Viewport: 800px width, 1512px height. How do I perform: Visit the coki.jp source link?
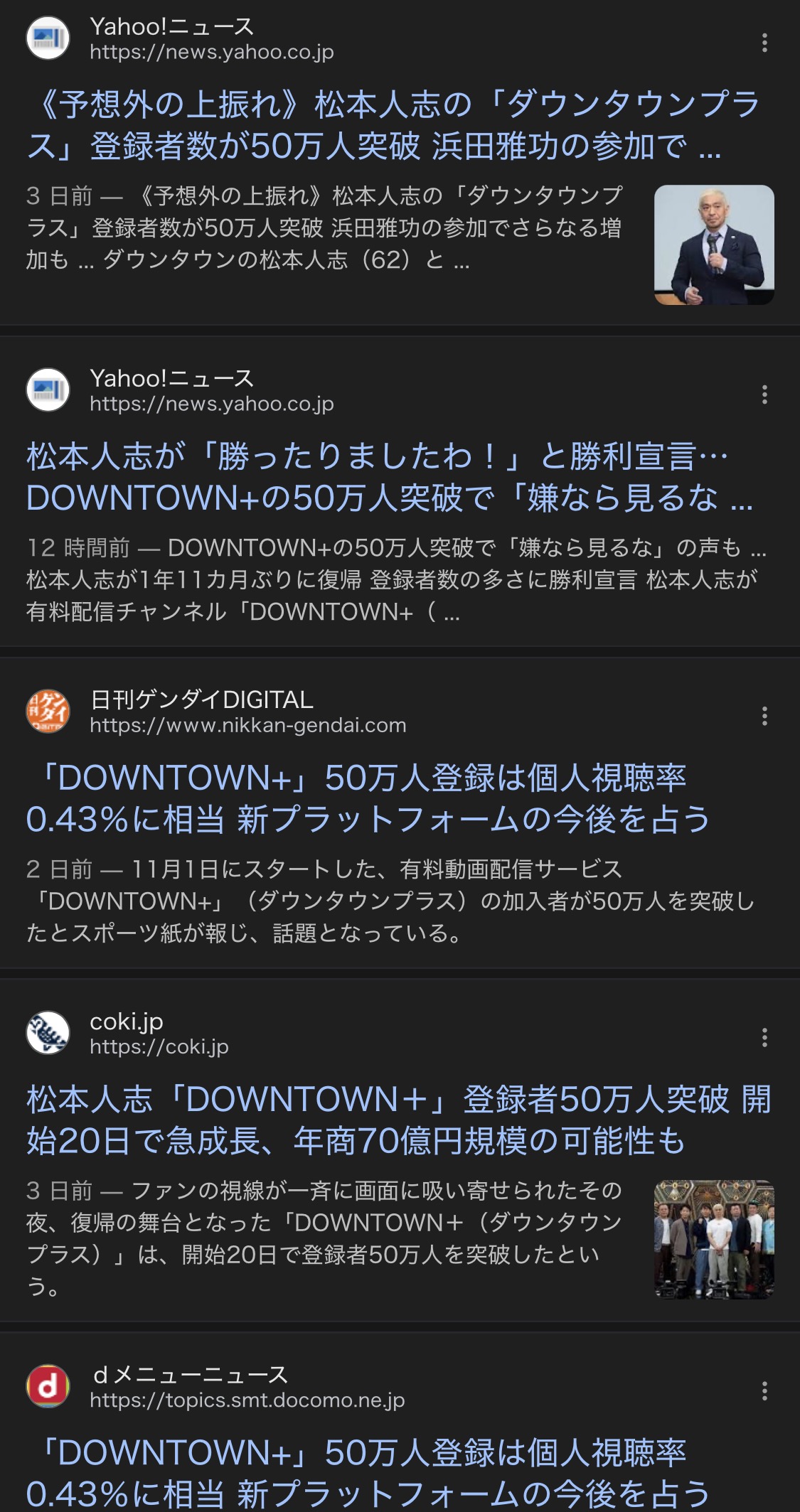pyautogui.click(x=159, y=1046)
